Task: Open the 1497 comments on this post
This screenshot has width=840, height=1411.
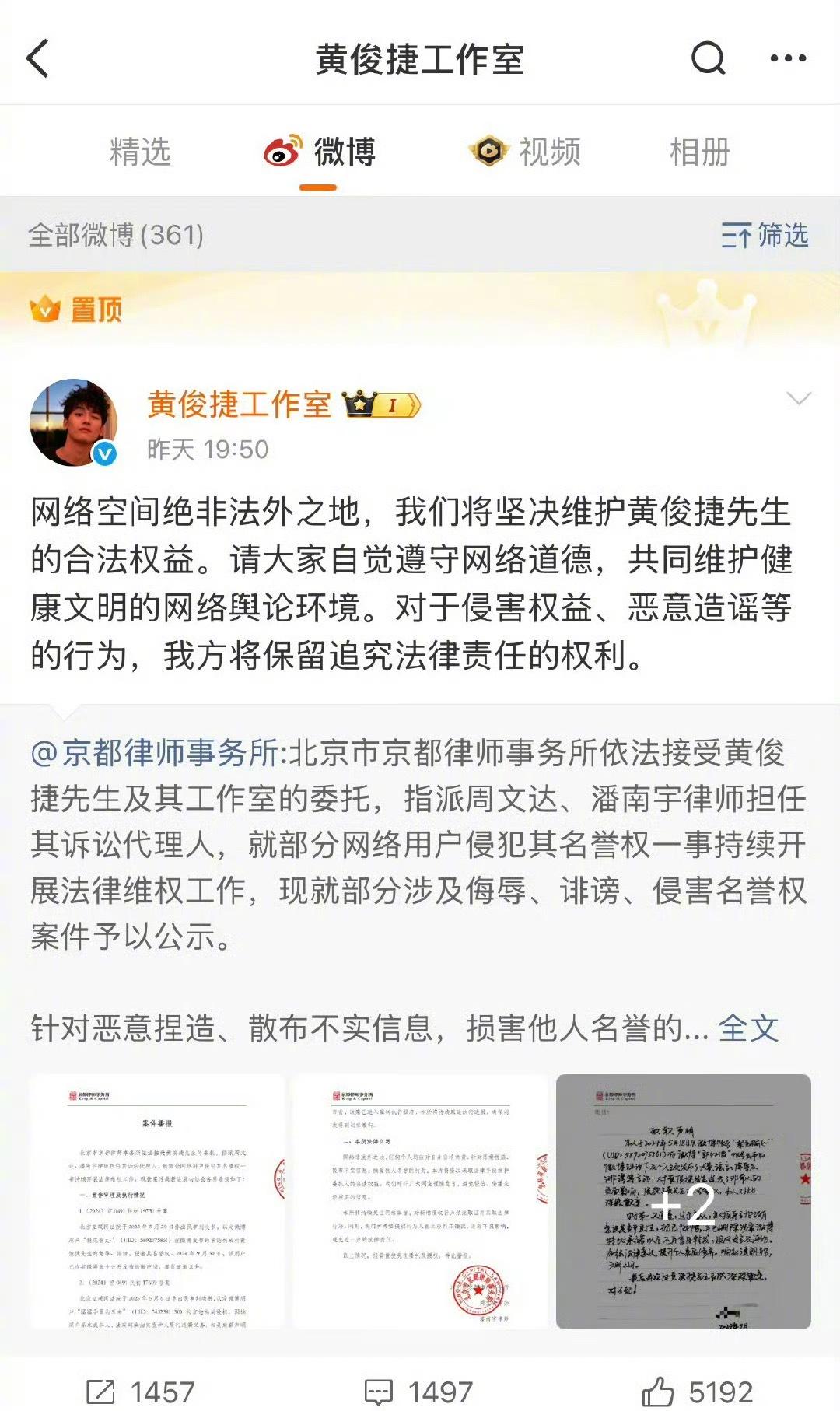Action: point(418,1392)
